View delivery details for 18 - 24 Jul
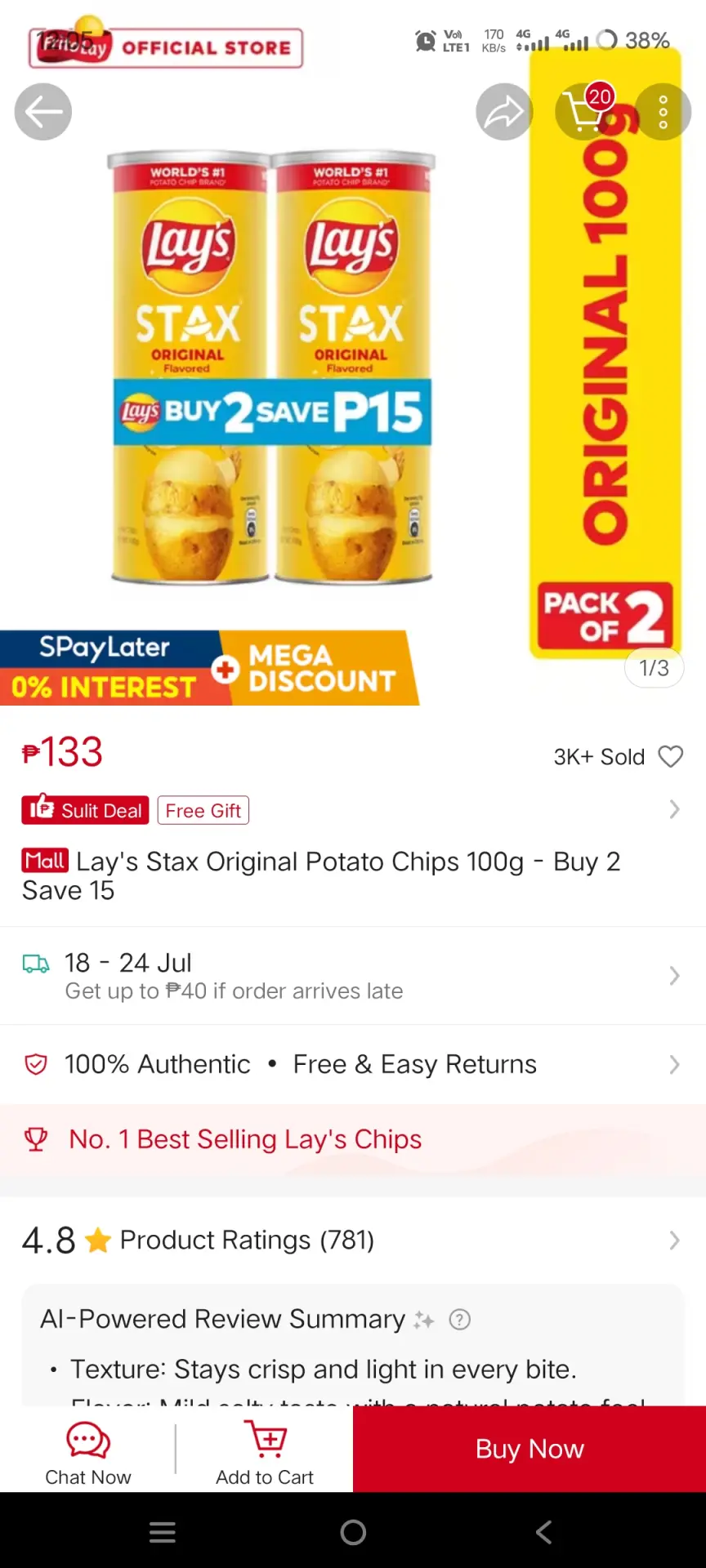 pos(353,976)
